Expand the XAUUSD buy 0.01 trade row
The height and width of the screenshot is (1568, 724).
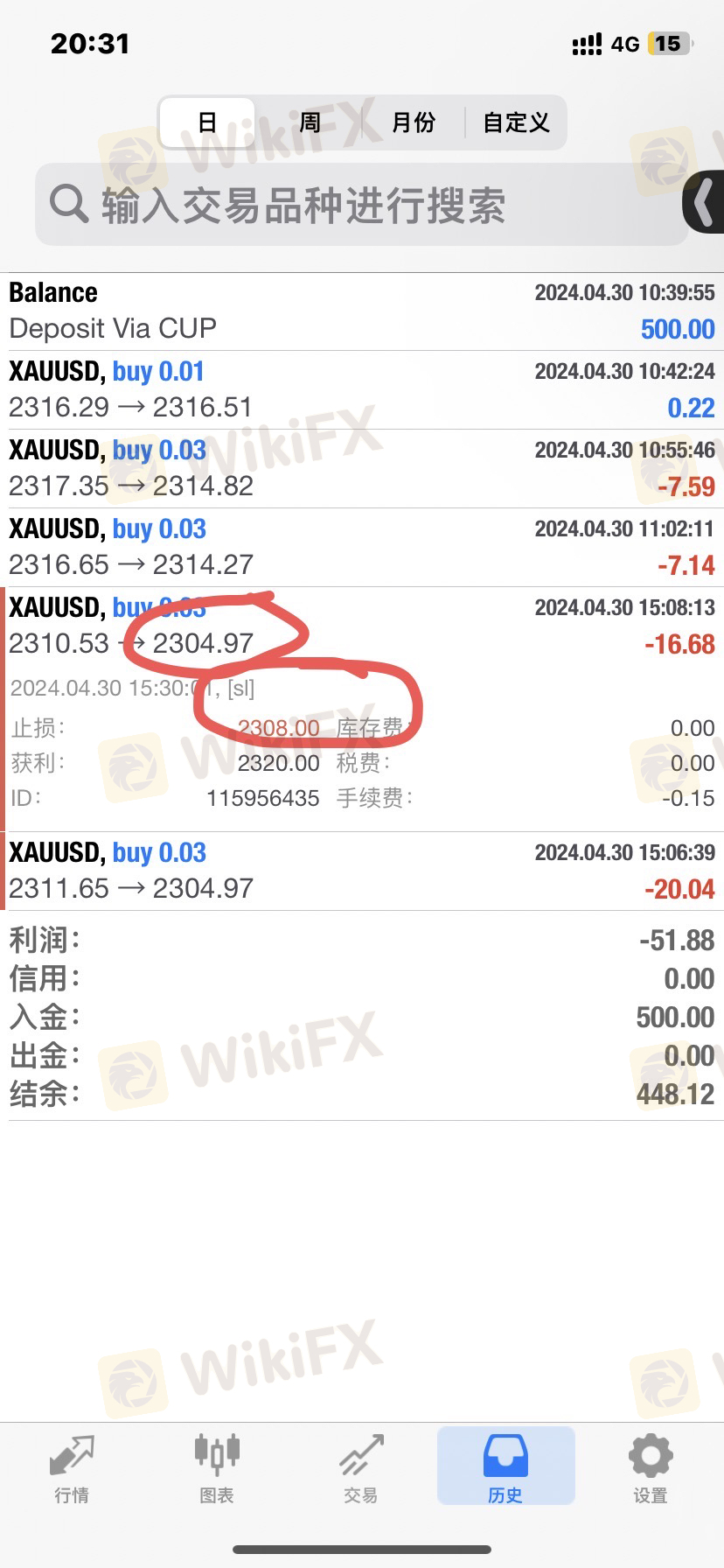tap(362, 390)
